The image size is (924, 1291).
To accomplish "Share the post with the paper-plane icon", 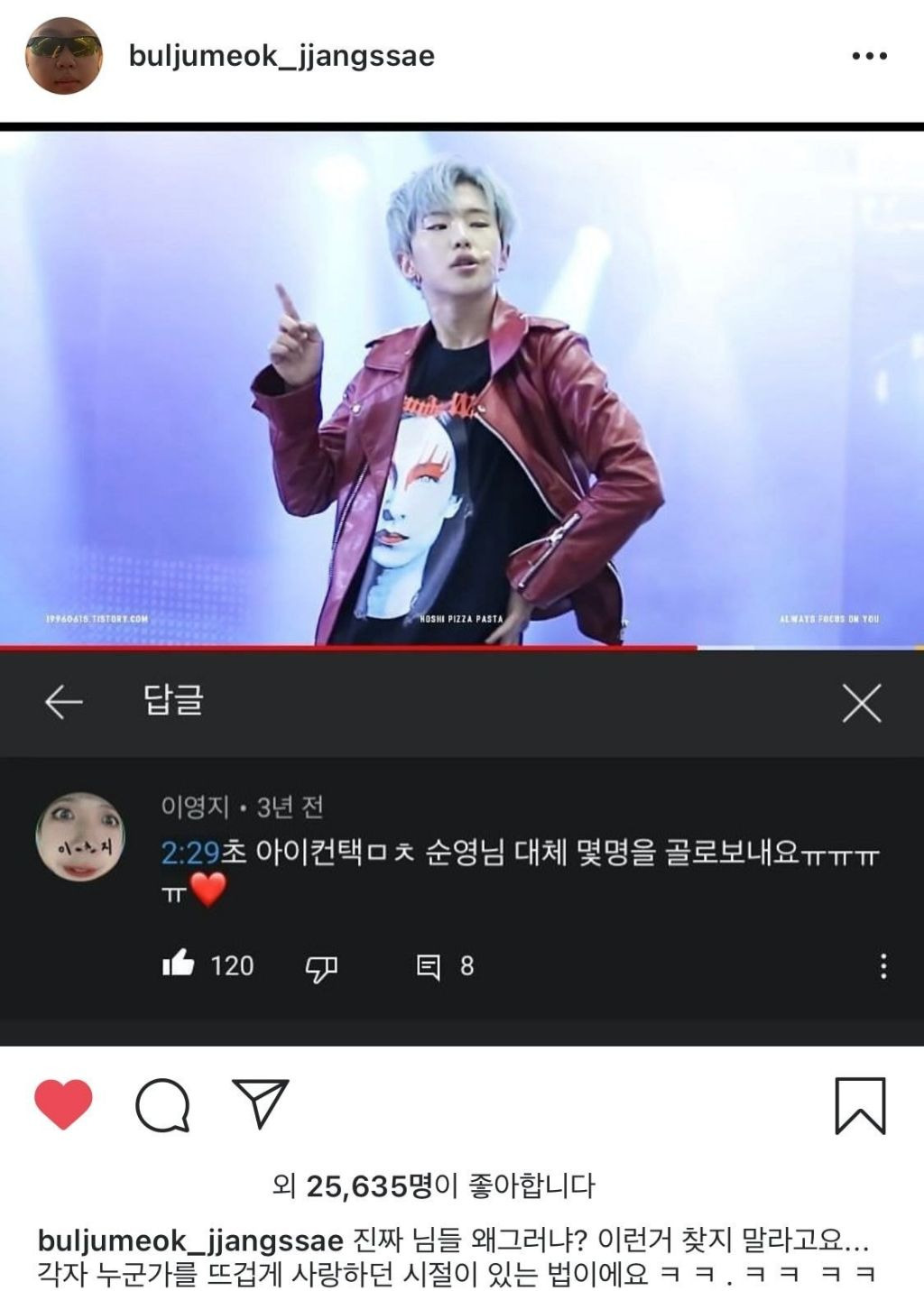I will click(x=260, y=1102).
